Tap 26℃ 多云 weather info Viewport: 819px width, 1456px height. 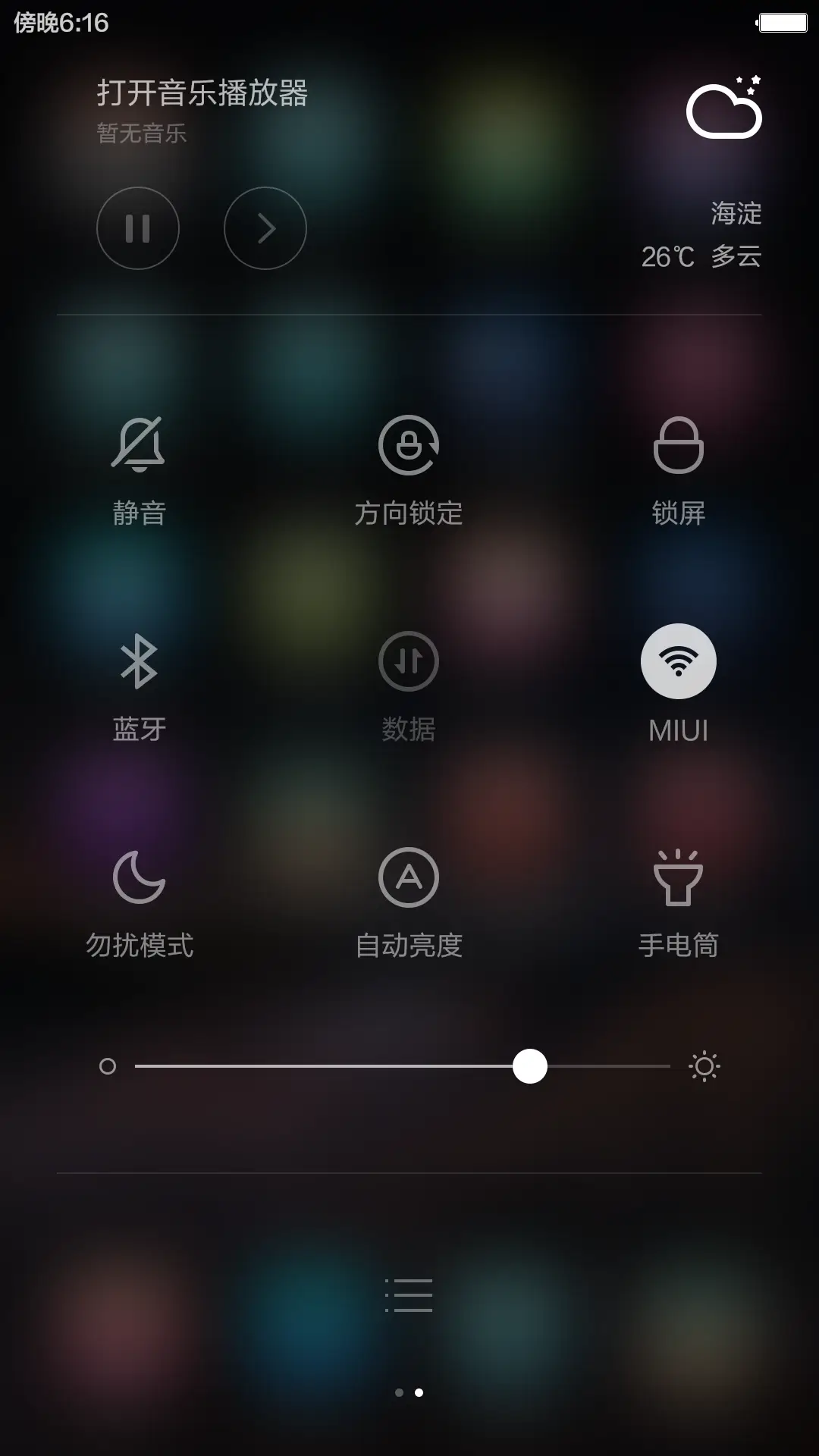click(x=701, y=258)
